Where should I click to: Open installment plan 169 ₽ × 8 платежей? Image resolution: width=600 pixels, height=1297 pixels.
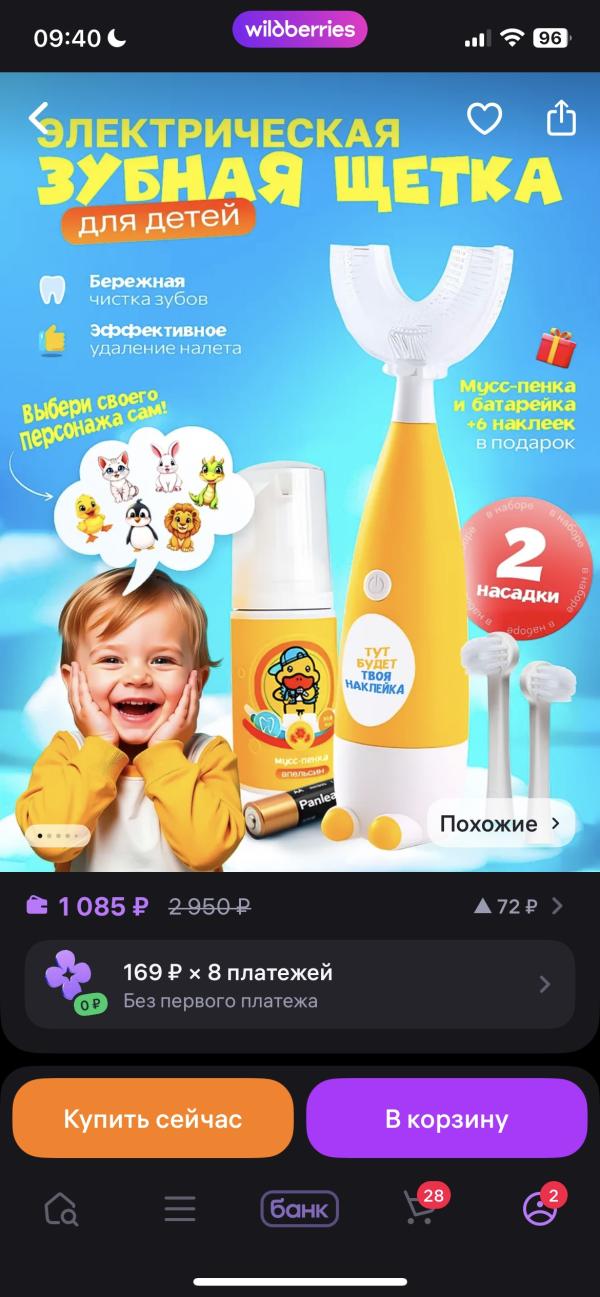300,984
